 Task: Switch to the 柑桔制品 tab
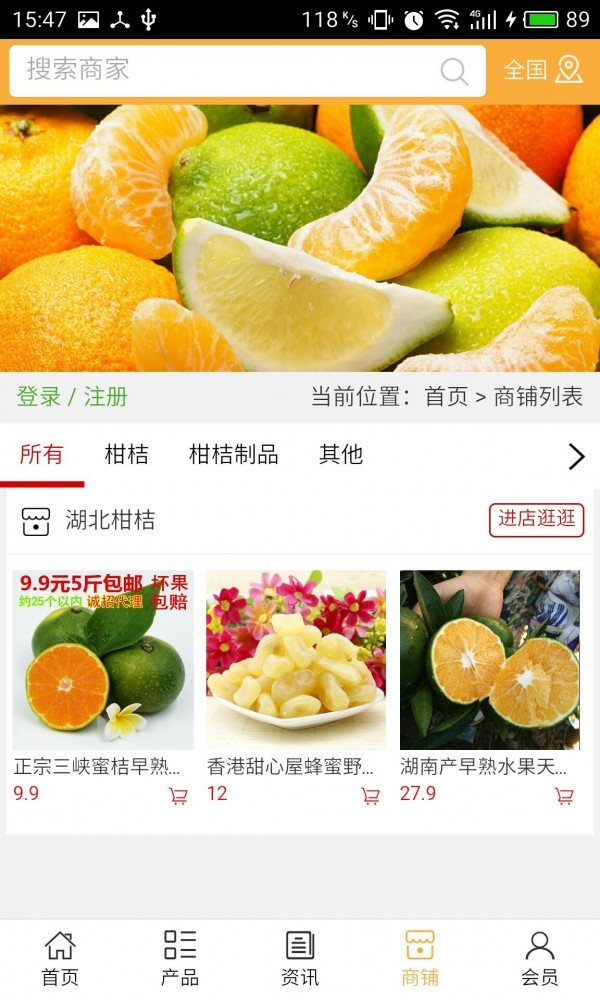233,455
